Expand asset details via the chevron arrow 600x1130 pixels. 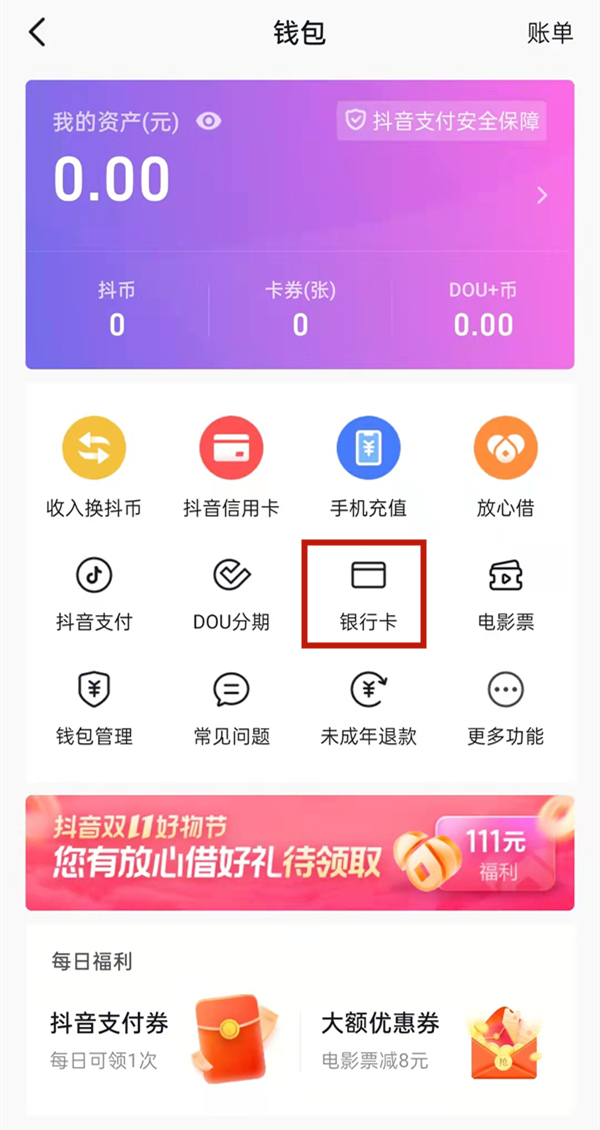[542, 195]
